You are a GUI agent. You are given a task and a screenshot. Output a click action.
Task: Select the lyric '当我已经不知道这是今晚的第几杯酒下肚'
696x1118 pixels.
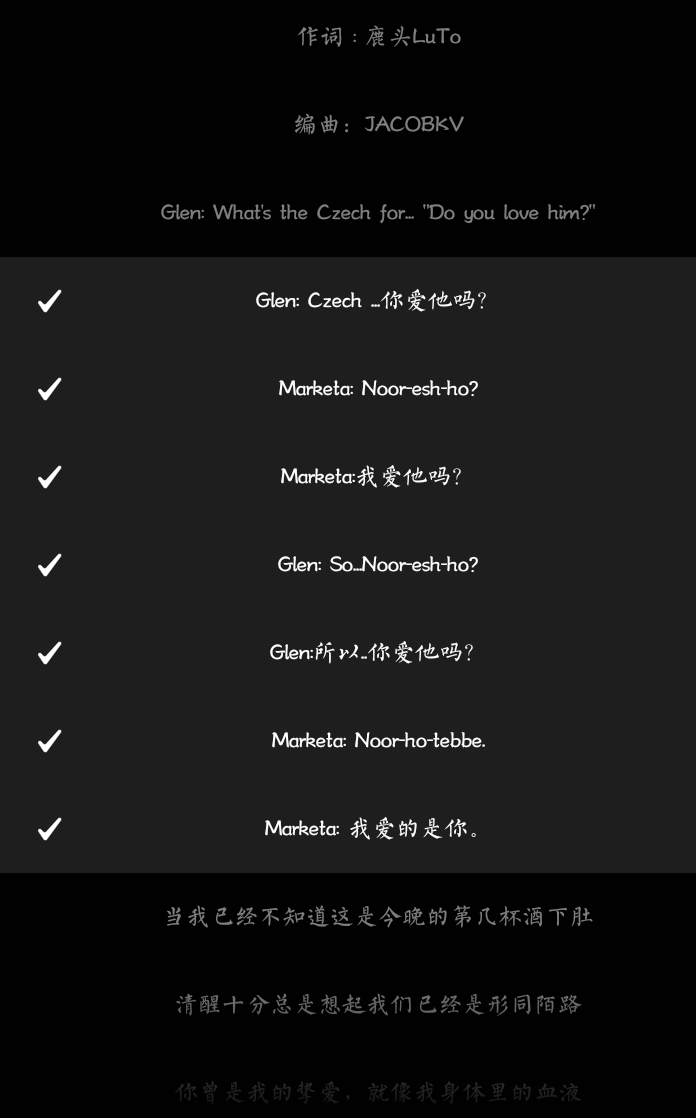click(378, 917)
